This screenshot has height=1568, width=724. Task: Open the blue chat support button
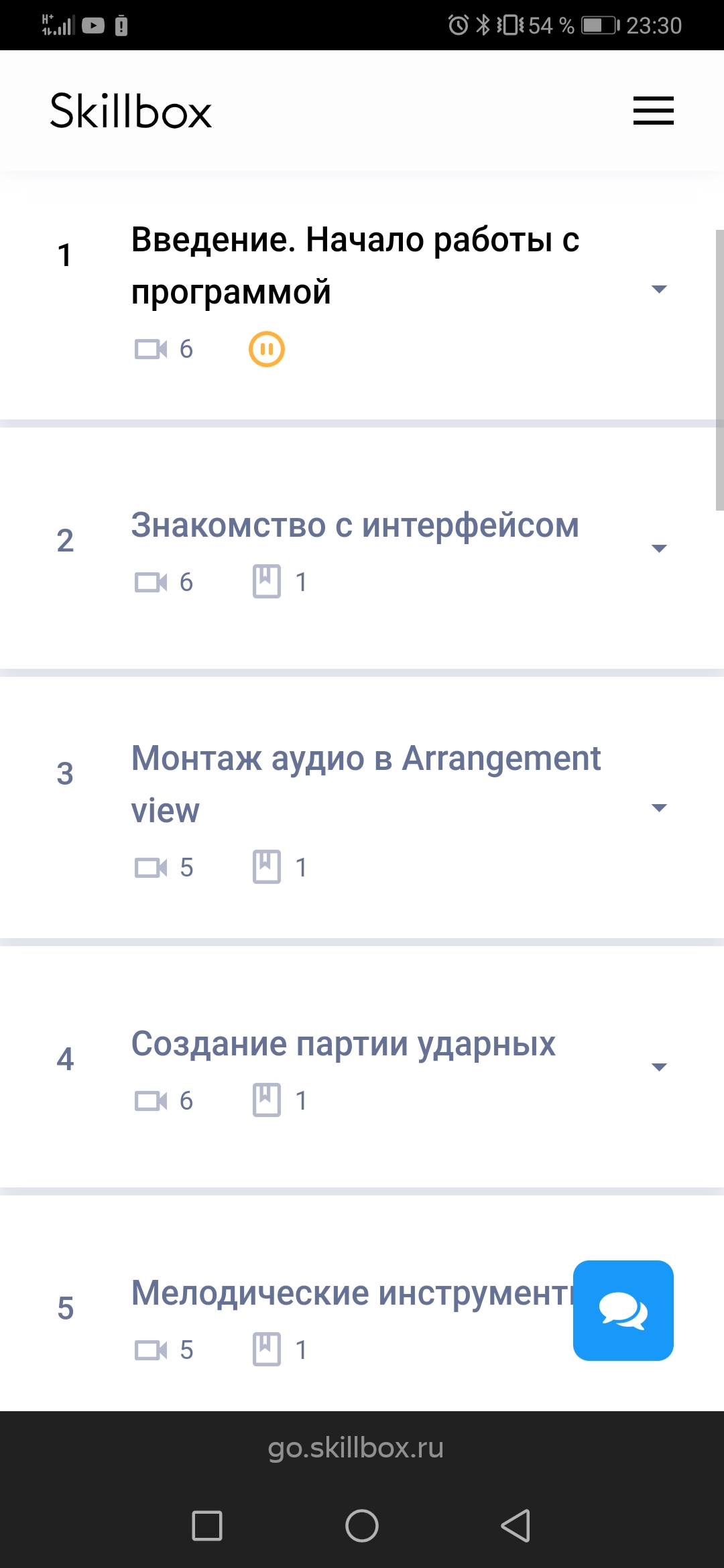[623, 1311]
